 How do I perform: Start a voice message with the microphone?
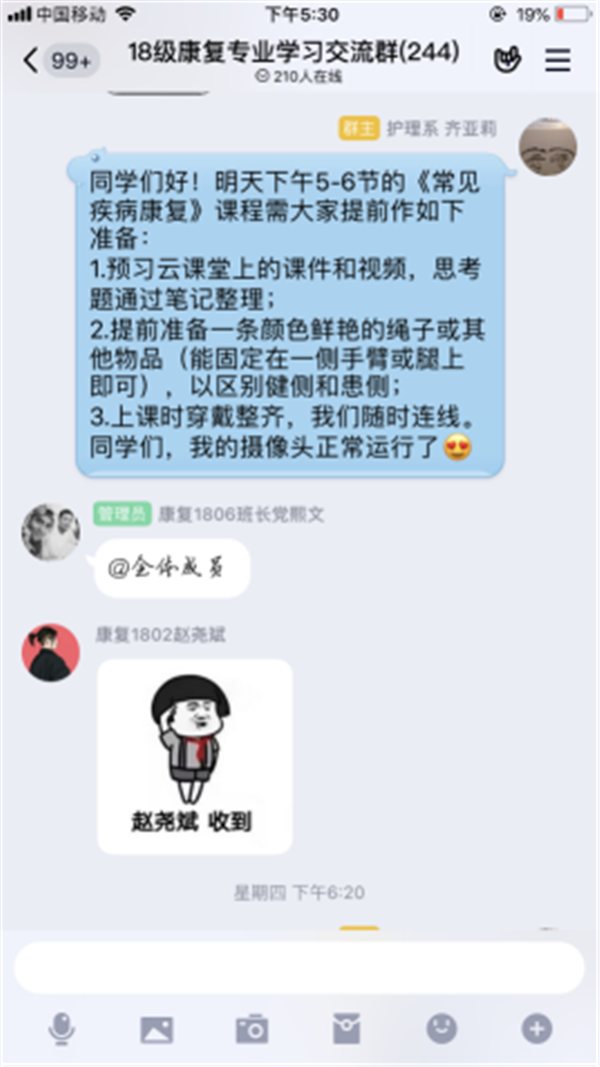[x=61, y=1029]
